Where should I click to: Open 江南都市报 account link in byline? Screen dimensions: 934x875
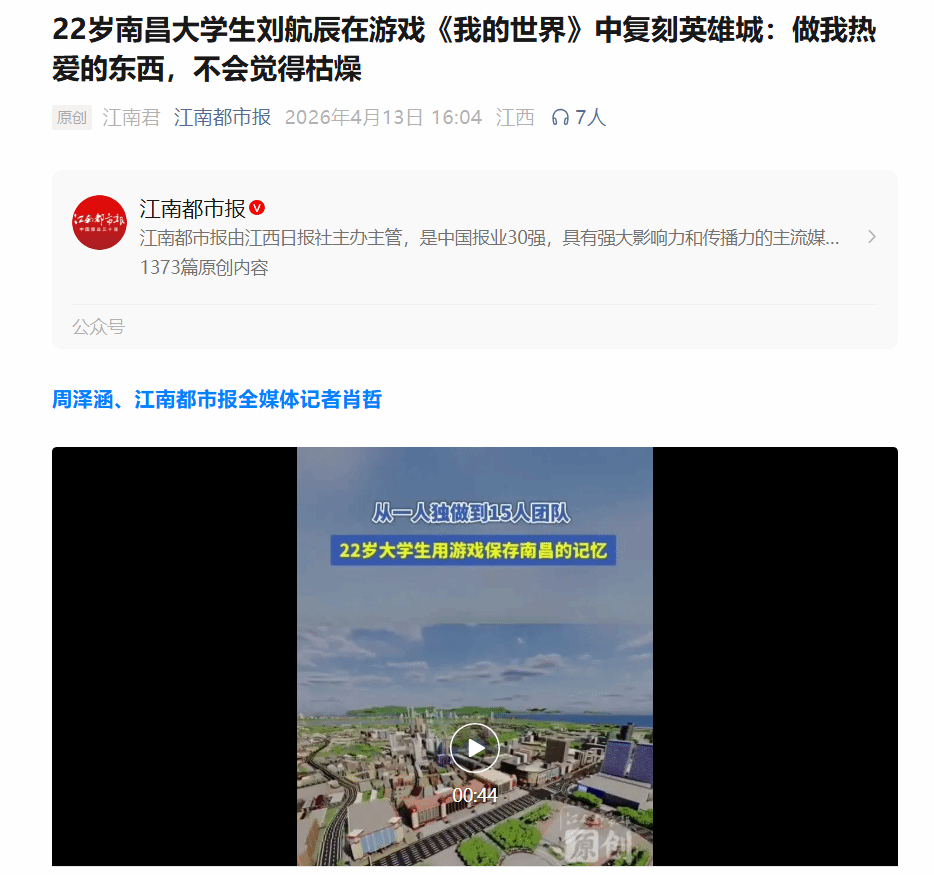pyautogui.click(x=222, y=118)
